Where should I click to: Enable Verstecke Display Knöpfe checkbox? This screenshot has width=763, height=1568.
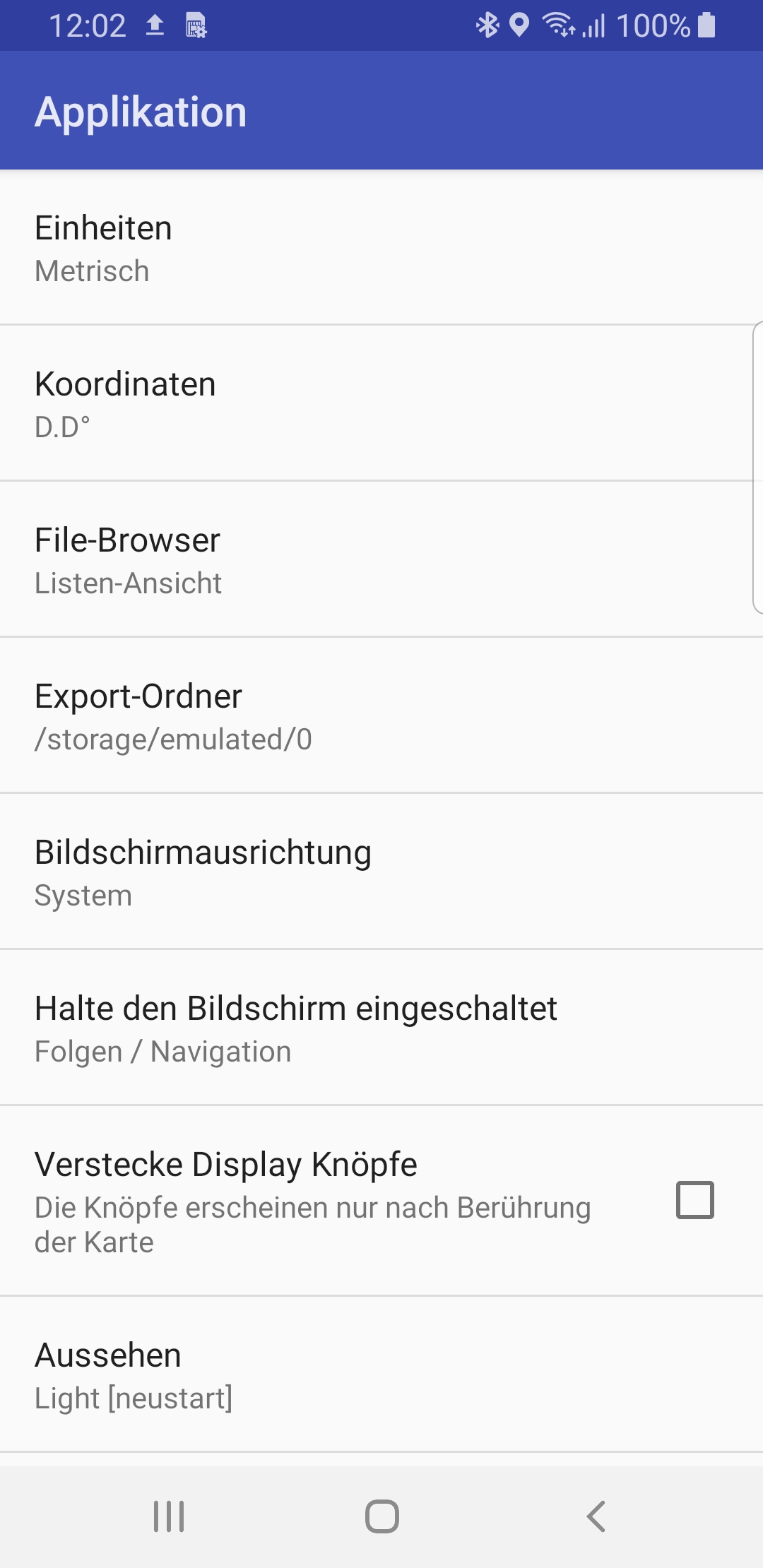click(x=695, y=1200)
